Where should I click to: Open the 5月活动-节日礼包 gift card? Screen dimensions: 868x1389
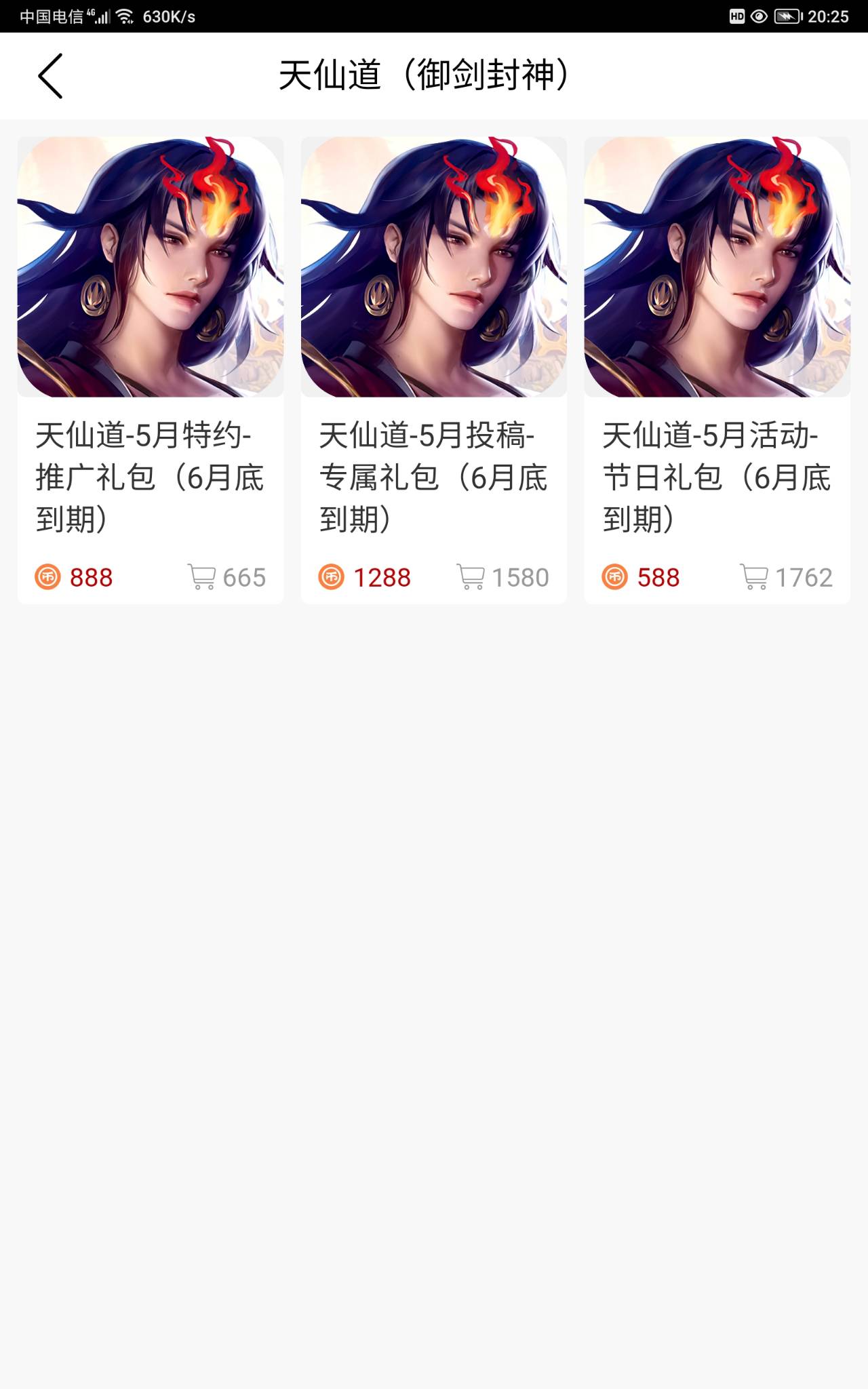click(717, 370)
